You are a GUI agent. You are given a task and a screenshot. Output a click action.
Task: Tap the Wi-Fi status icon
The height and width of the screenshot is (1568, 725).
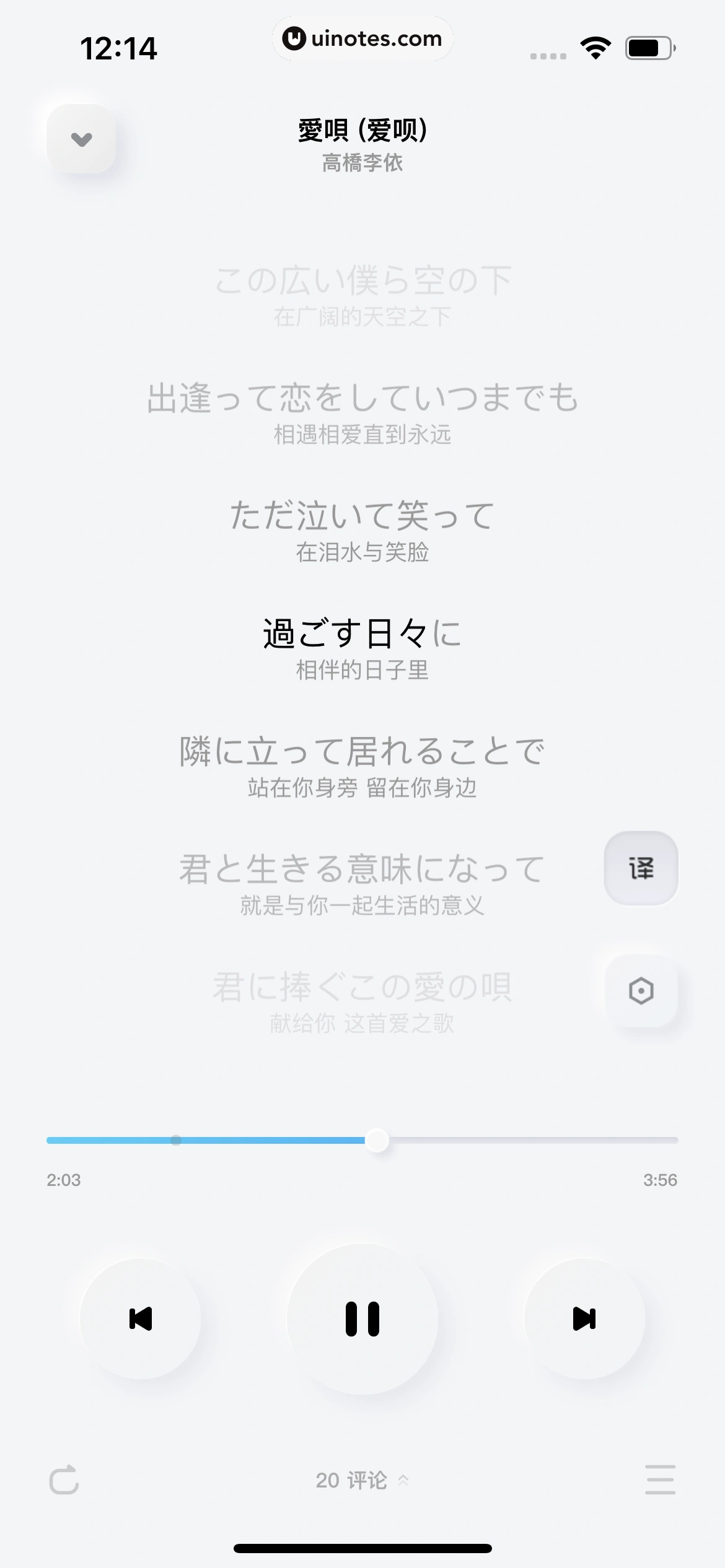[x=596, y=45]
